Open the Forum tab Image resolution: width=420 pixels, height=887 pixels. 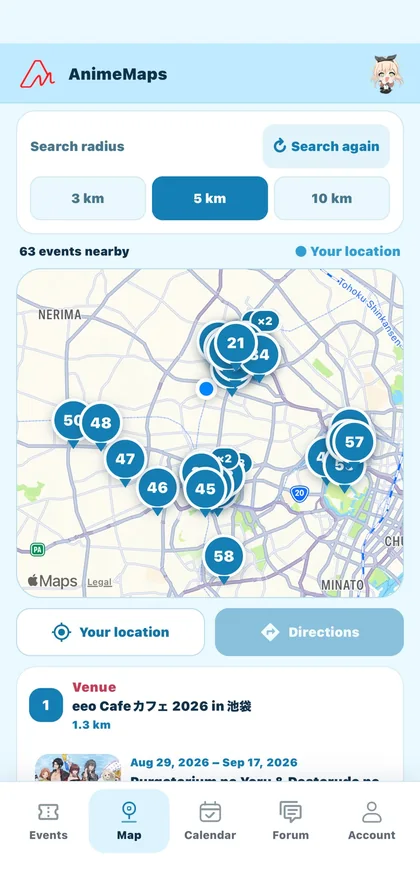pos(290,820)
